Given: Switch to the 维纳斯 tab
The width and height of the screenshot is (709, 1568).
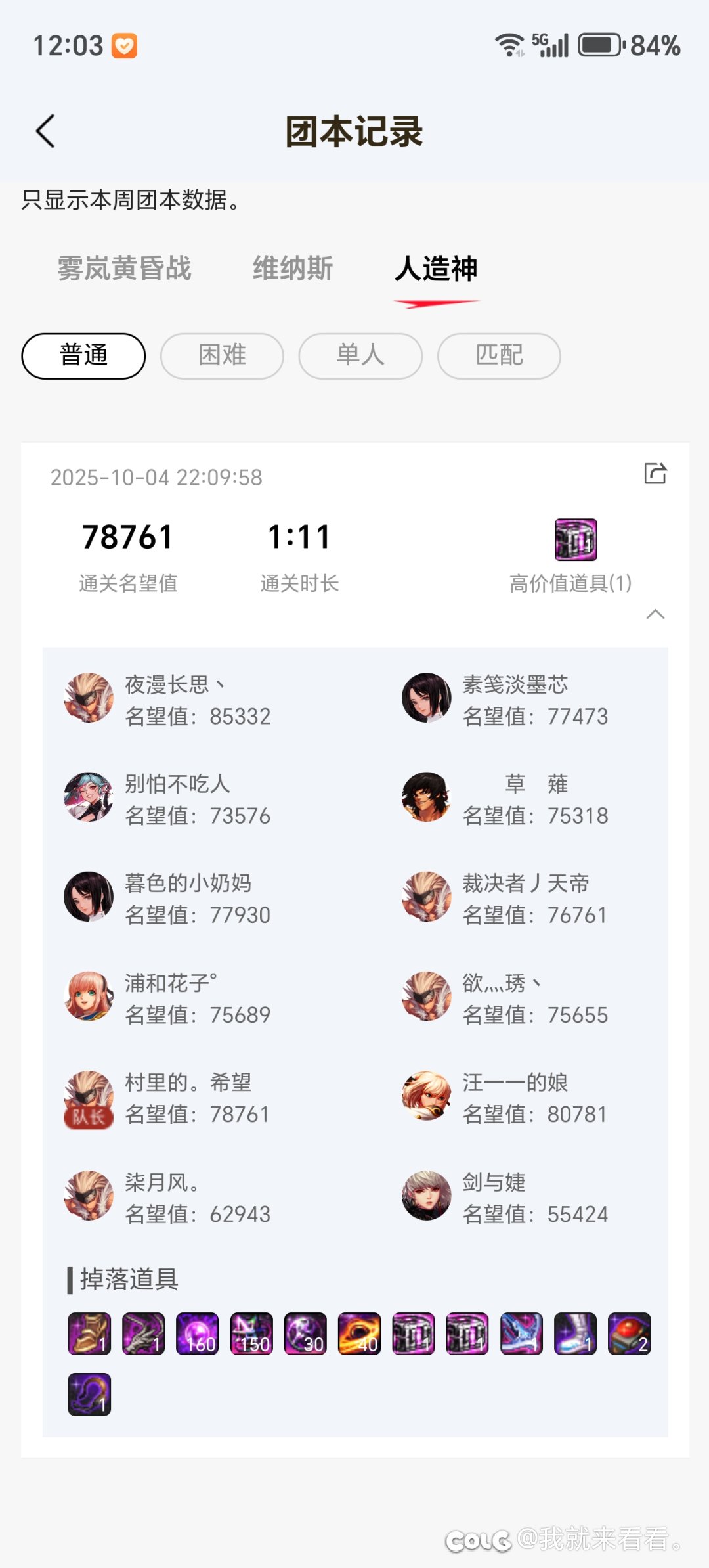Looking at the screenshot, I should pyautogui.click(x=293, y=269).
